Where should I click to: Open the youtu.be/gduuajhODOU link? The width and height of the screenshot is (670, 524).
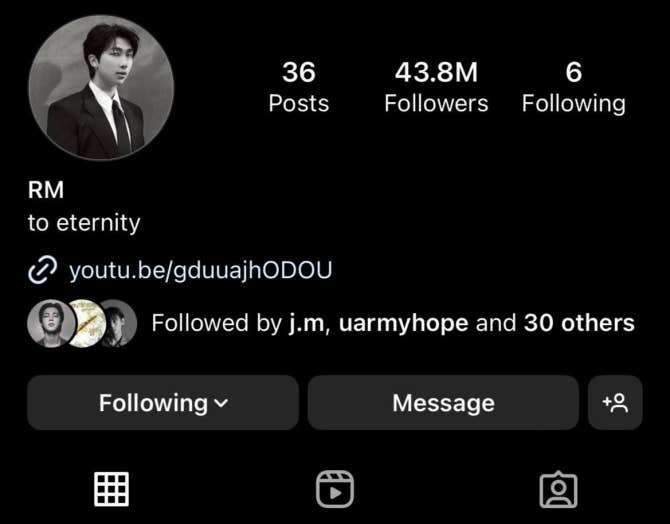pos(199,270)
